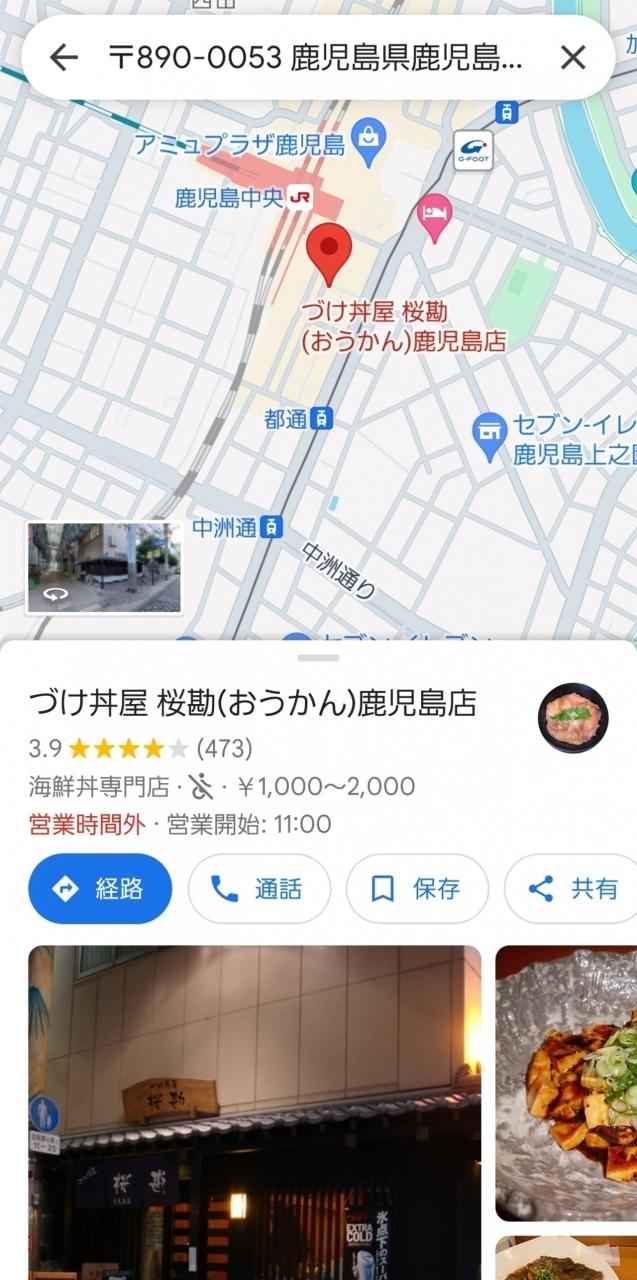Call the restaurant via 通話
637x1280 pixels.
(x=259, y=888)
